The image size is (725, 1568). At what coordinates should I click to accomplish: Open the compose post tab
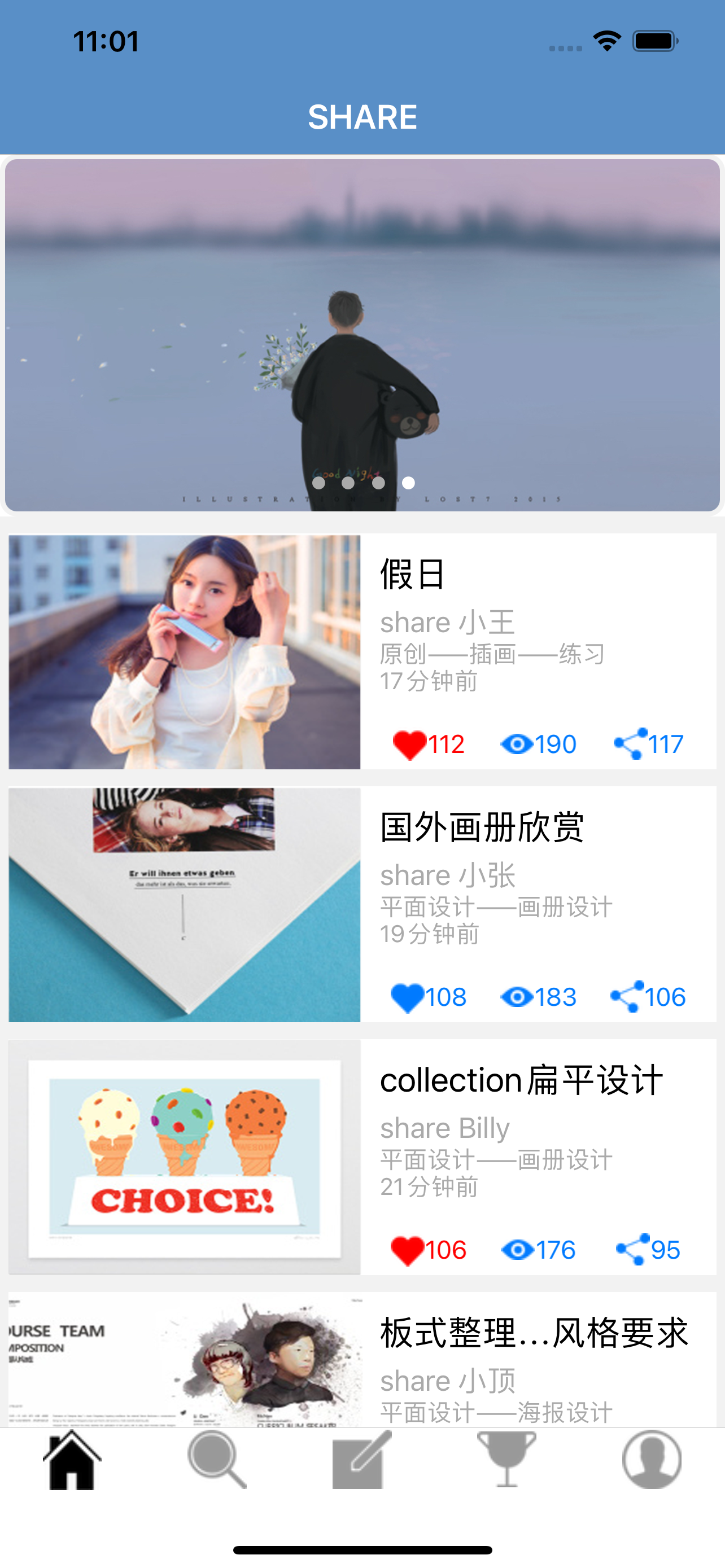pos(361,1460)
